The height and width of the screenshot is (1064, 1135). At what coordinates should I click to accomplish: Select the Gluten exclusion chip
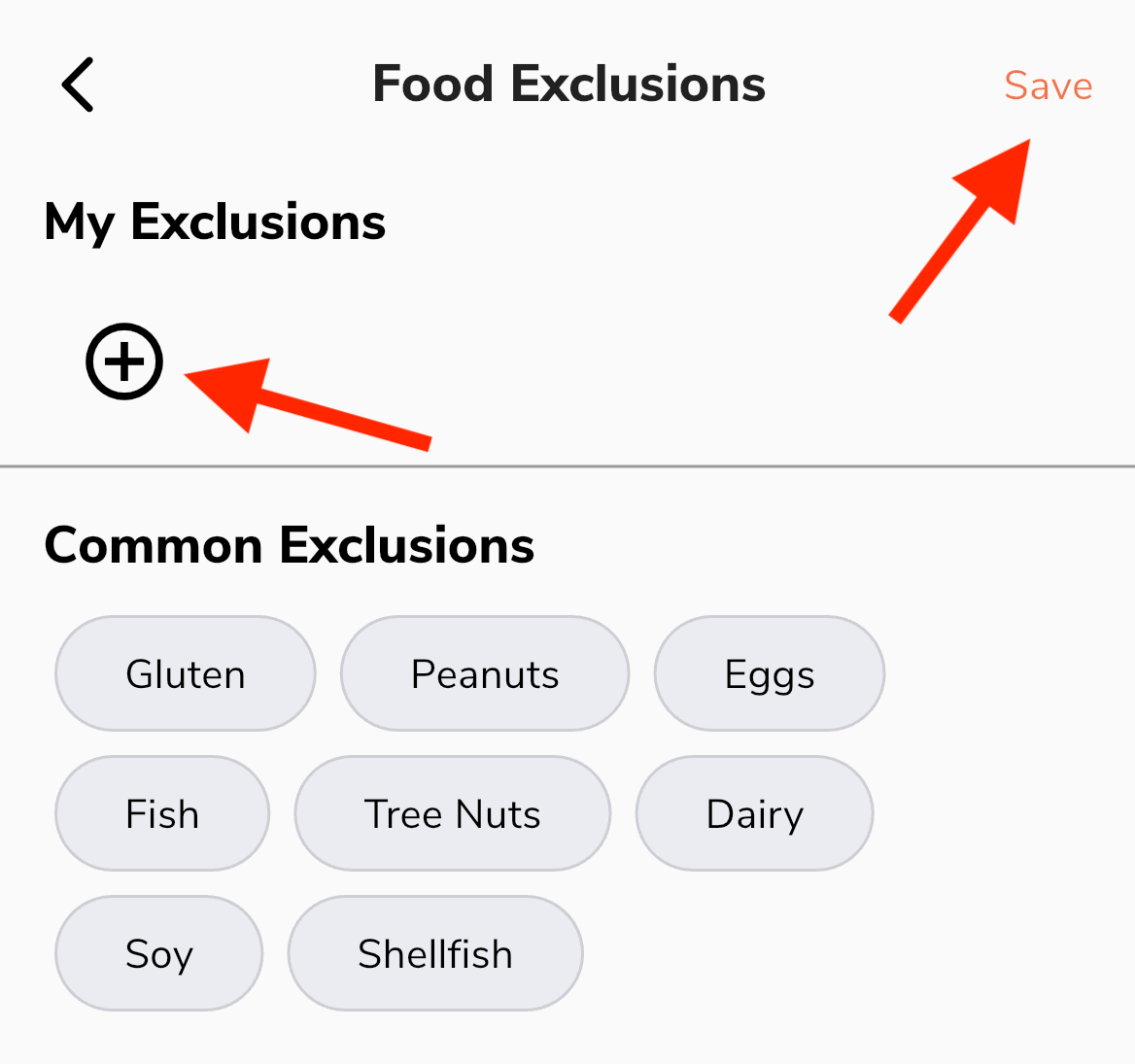186,673
